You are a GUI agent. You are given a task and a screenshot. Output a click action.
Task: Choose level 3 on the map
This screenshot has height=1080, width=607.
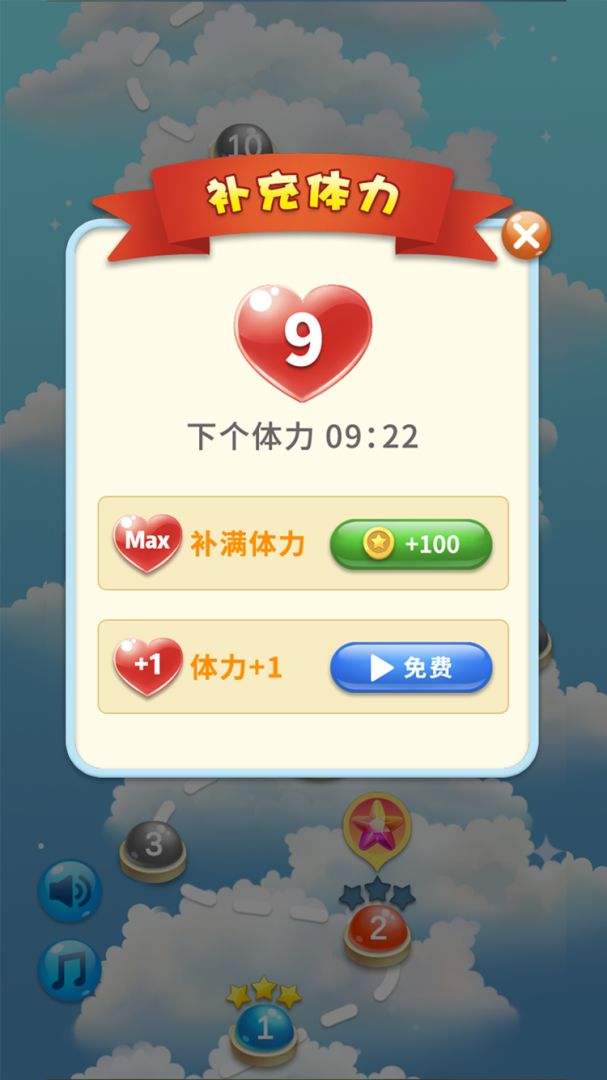click(x=153, y=848)
